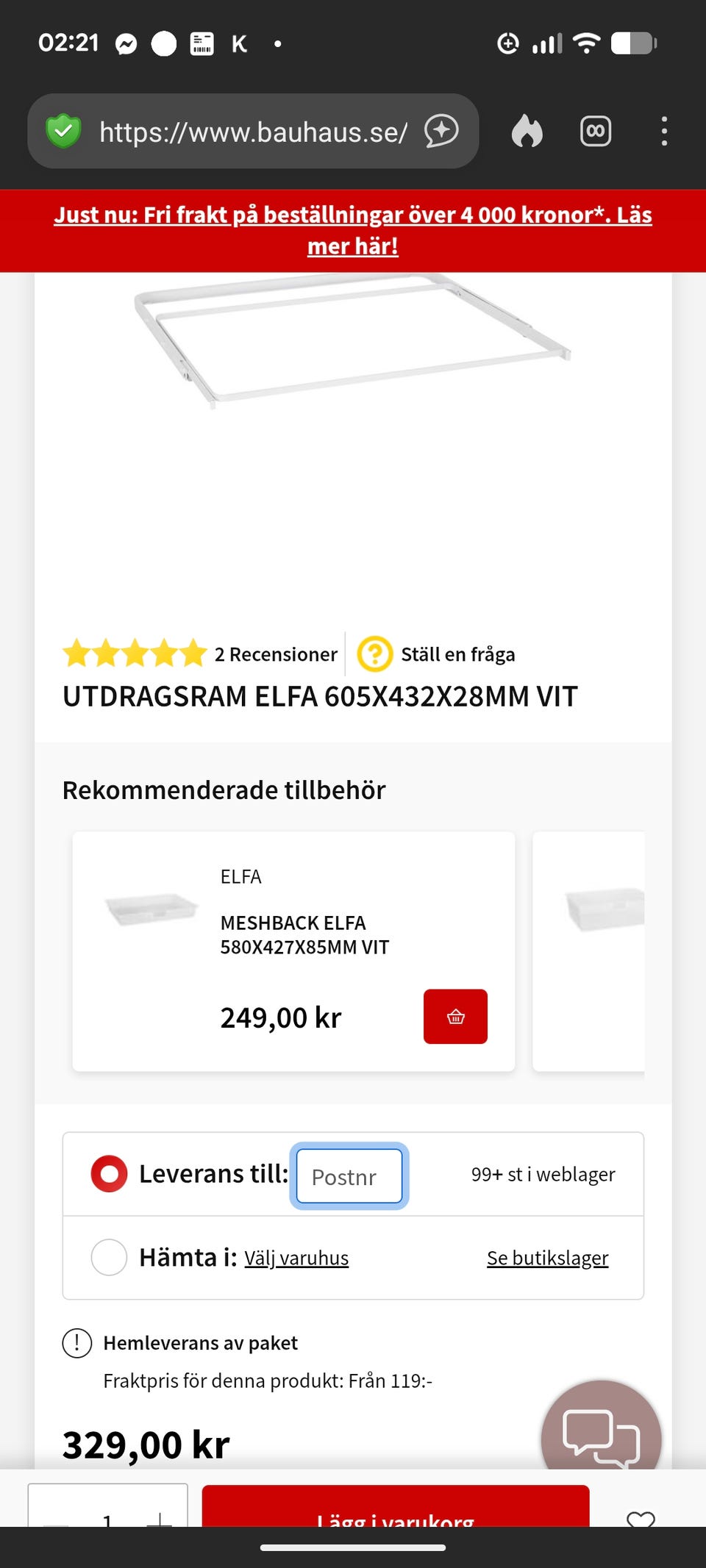Tap the fire icon to clear data

click(x=527, y=132)
